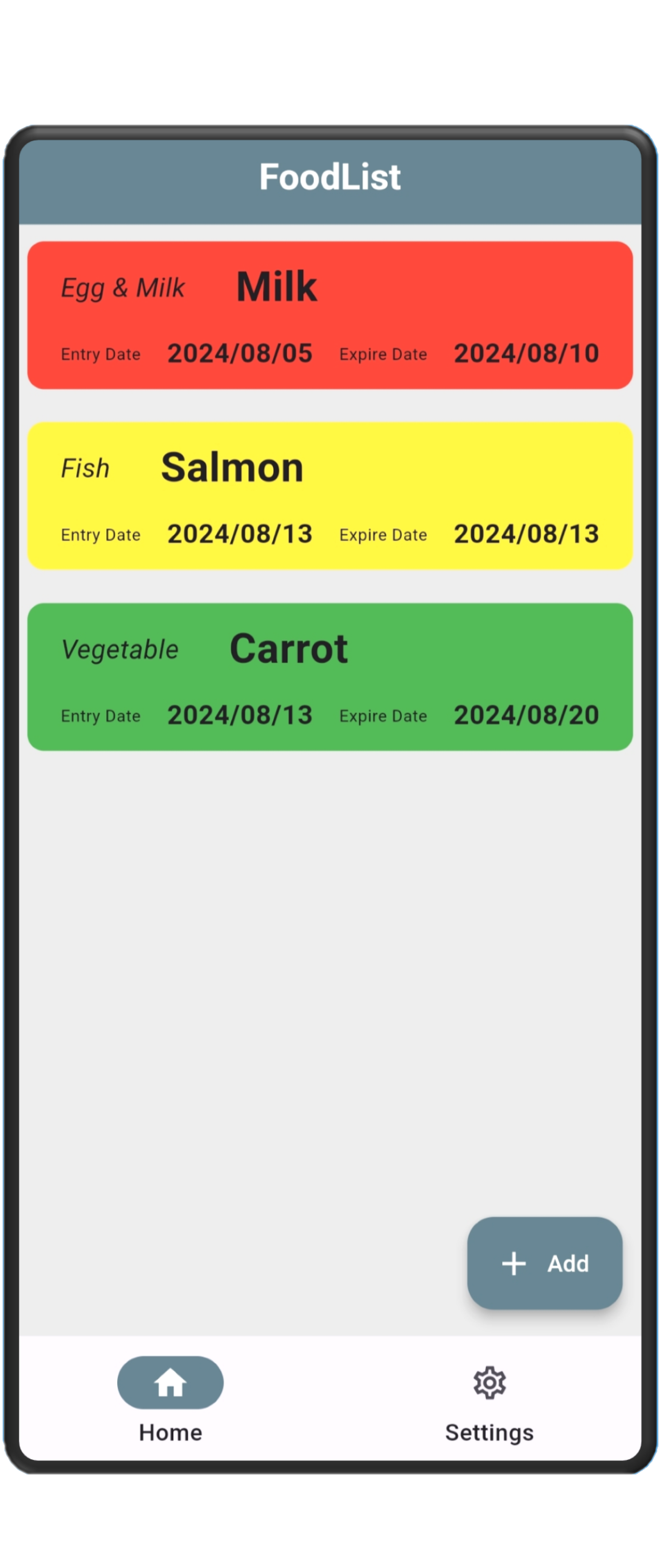Open the Milk food item card

pos(329,315)
